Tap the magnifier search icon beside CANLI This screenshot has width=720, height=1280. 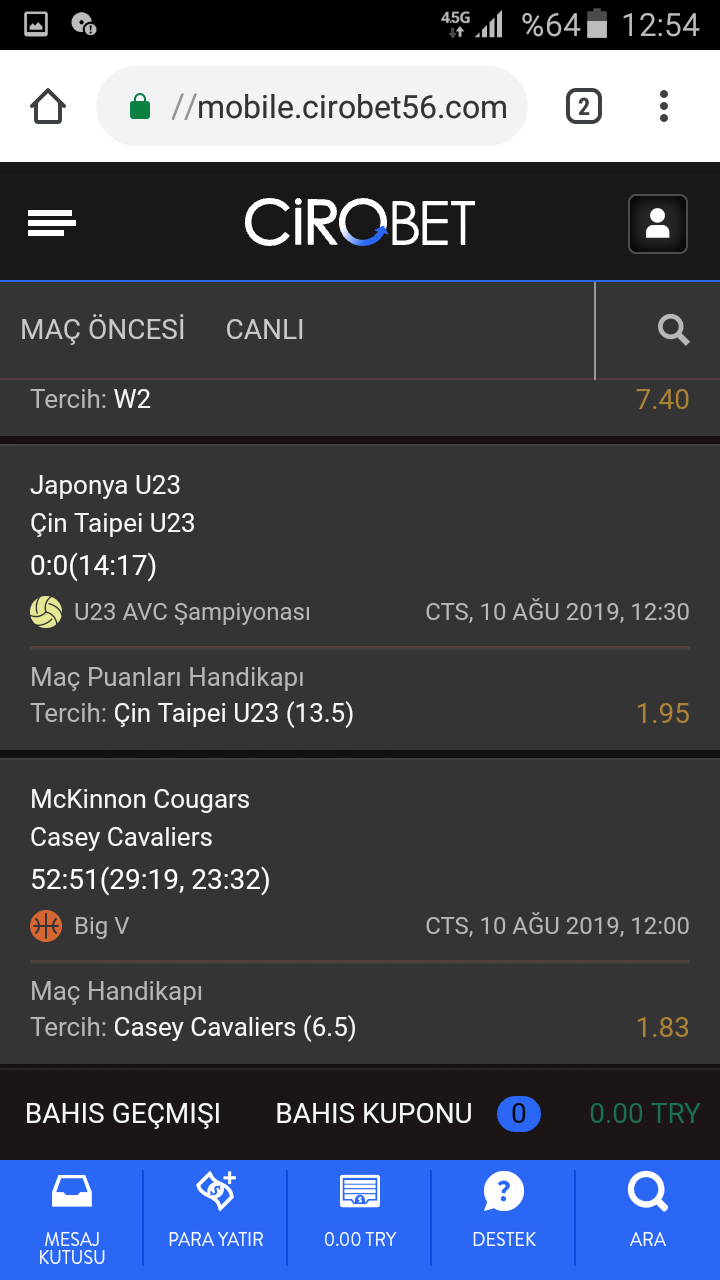(673, 329)
